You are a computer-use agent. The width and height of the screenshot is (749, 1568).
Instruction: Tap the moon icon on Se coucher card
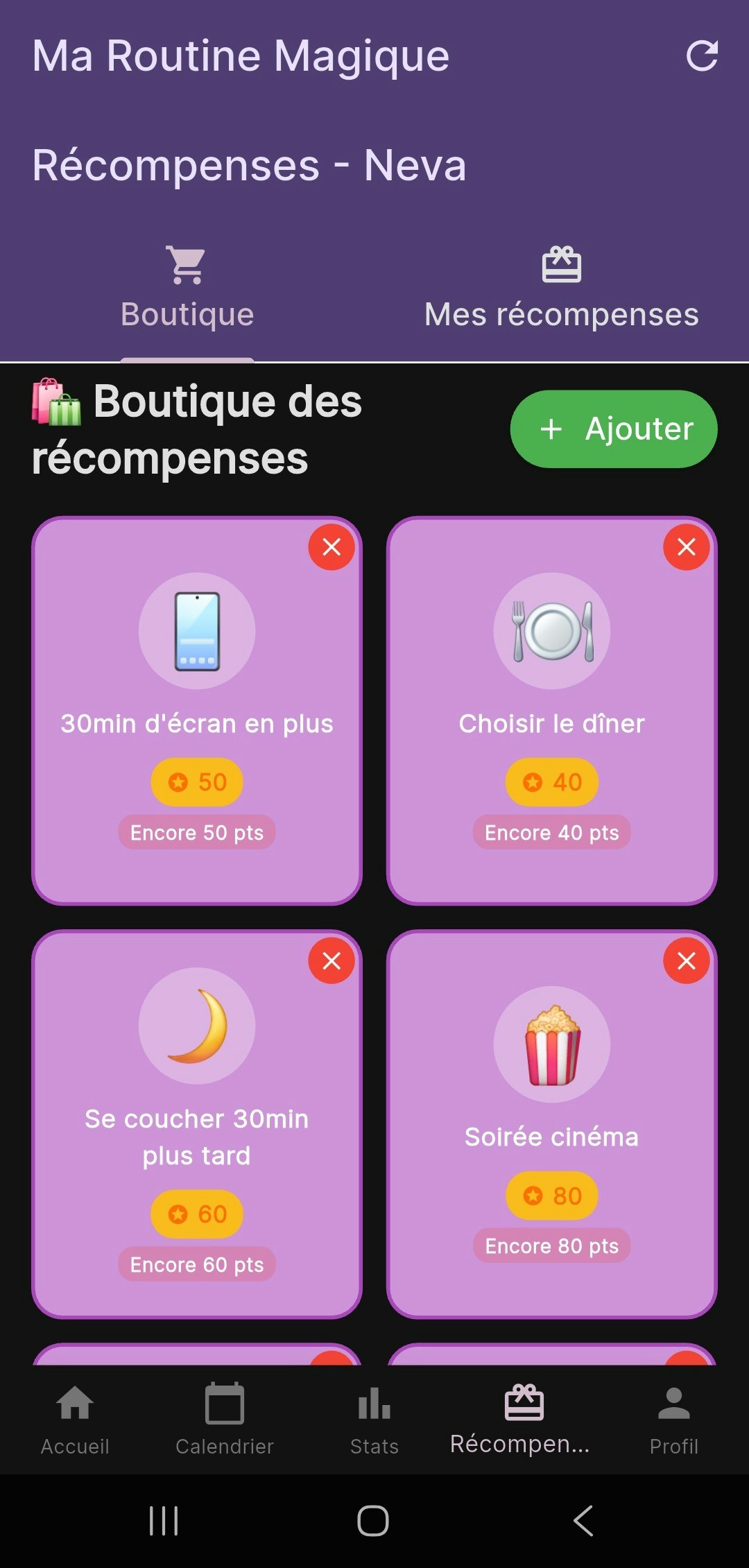pos(196,1026)
